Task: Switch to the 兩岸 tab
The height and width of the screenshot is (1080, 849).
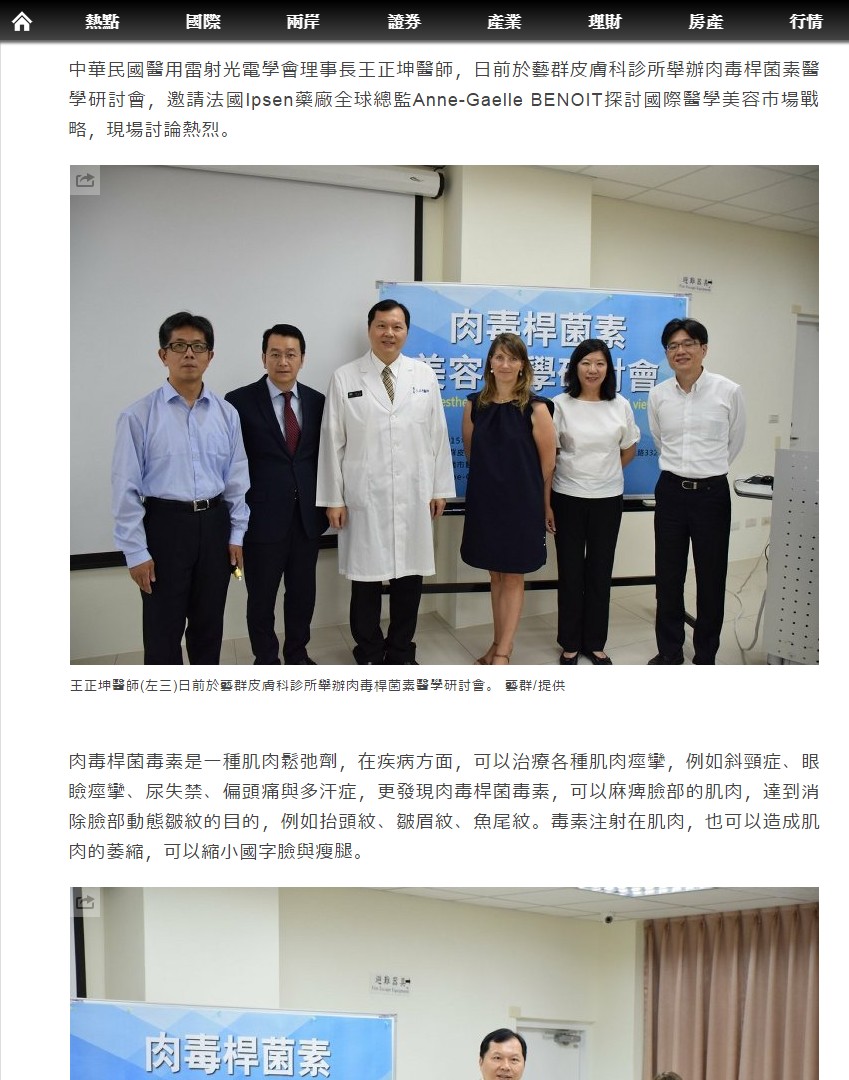Action: click(x=303, y=22)
